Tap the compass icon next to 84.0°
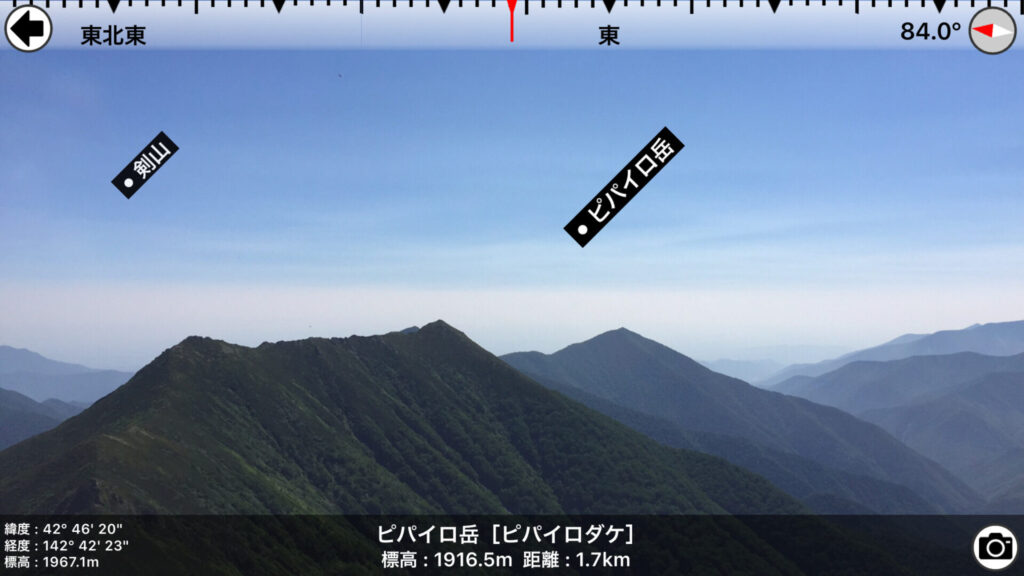This screenshot has width=1024, height=576. click(992, 31)
